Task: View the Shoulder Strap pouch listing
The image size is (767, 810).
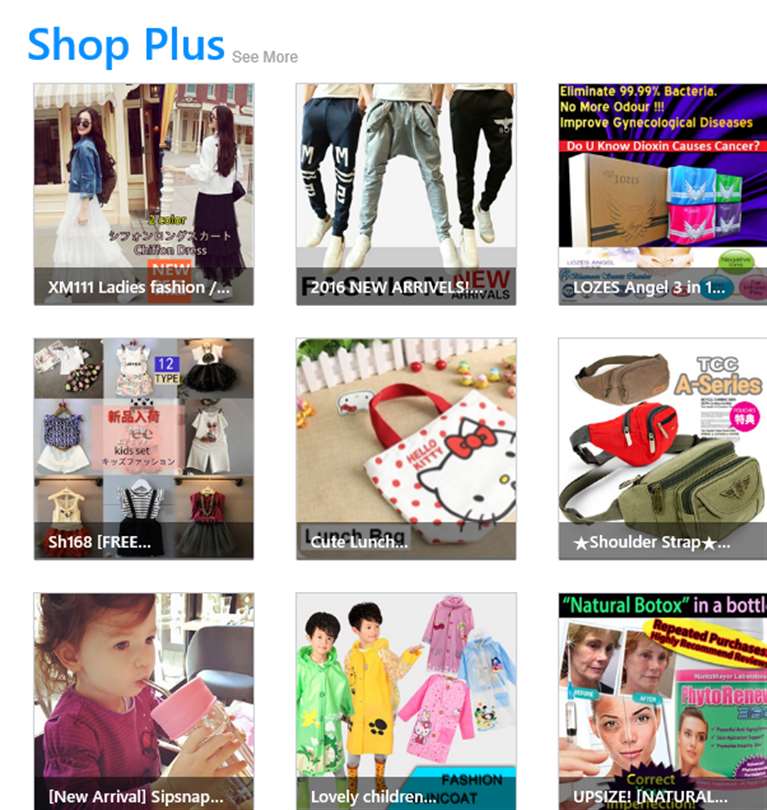Action: point(662,448)
